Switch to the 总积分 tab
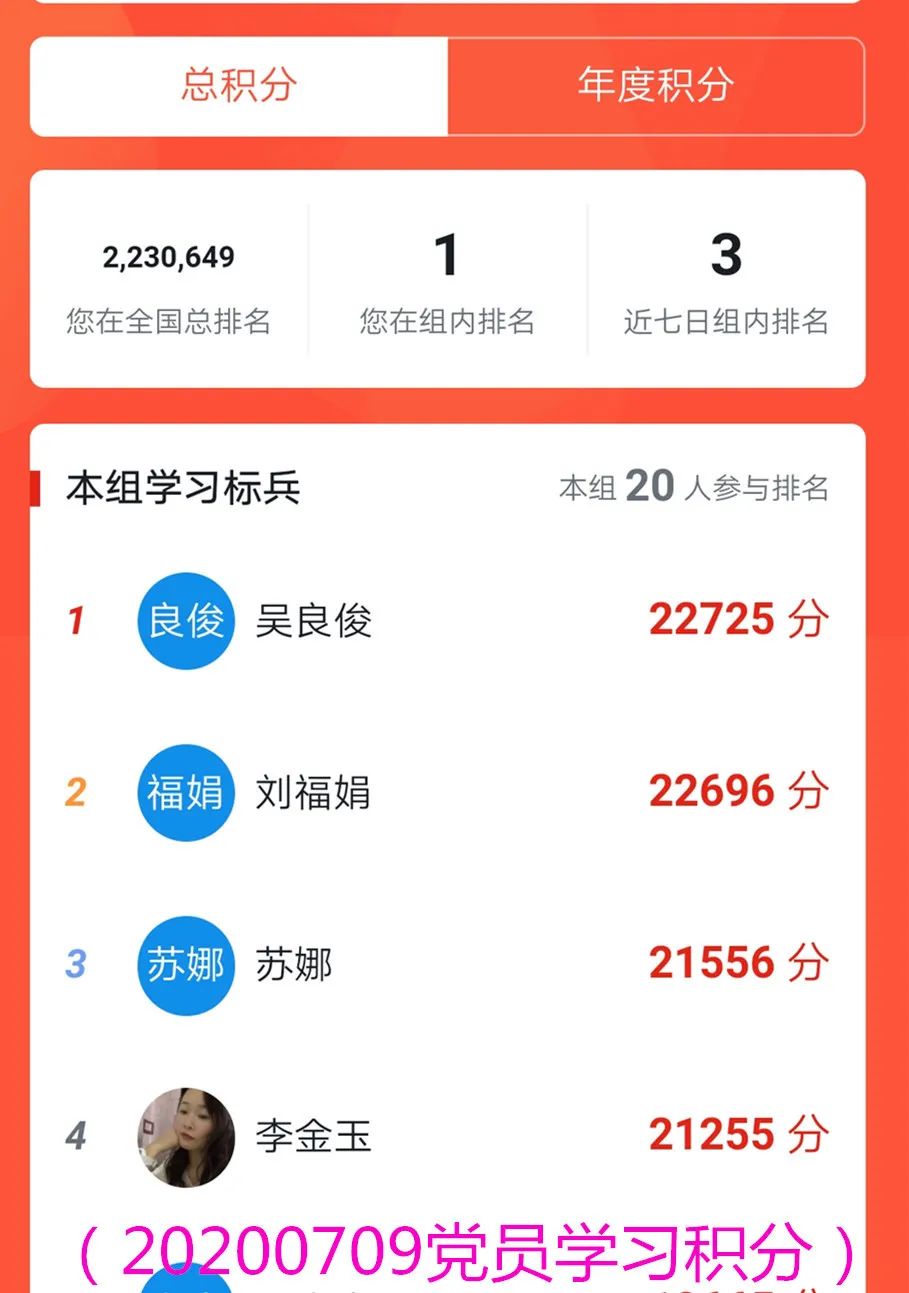 click(239, 86)
